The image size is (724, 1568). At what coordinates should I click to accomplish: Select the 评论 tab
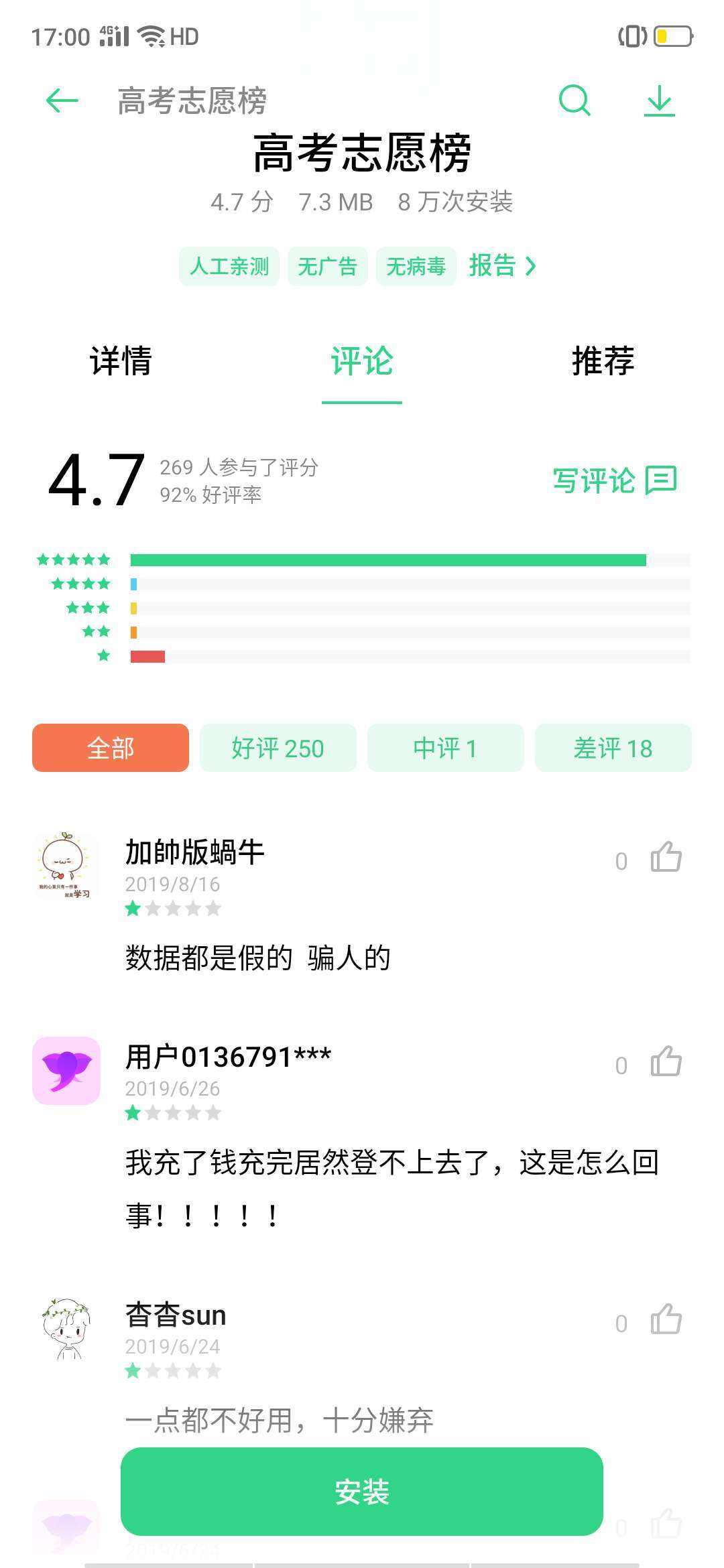coord(362,361)
